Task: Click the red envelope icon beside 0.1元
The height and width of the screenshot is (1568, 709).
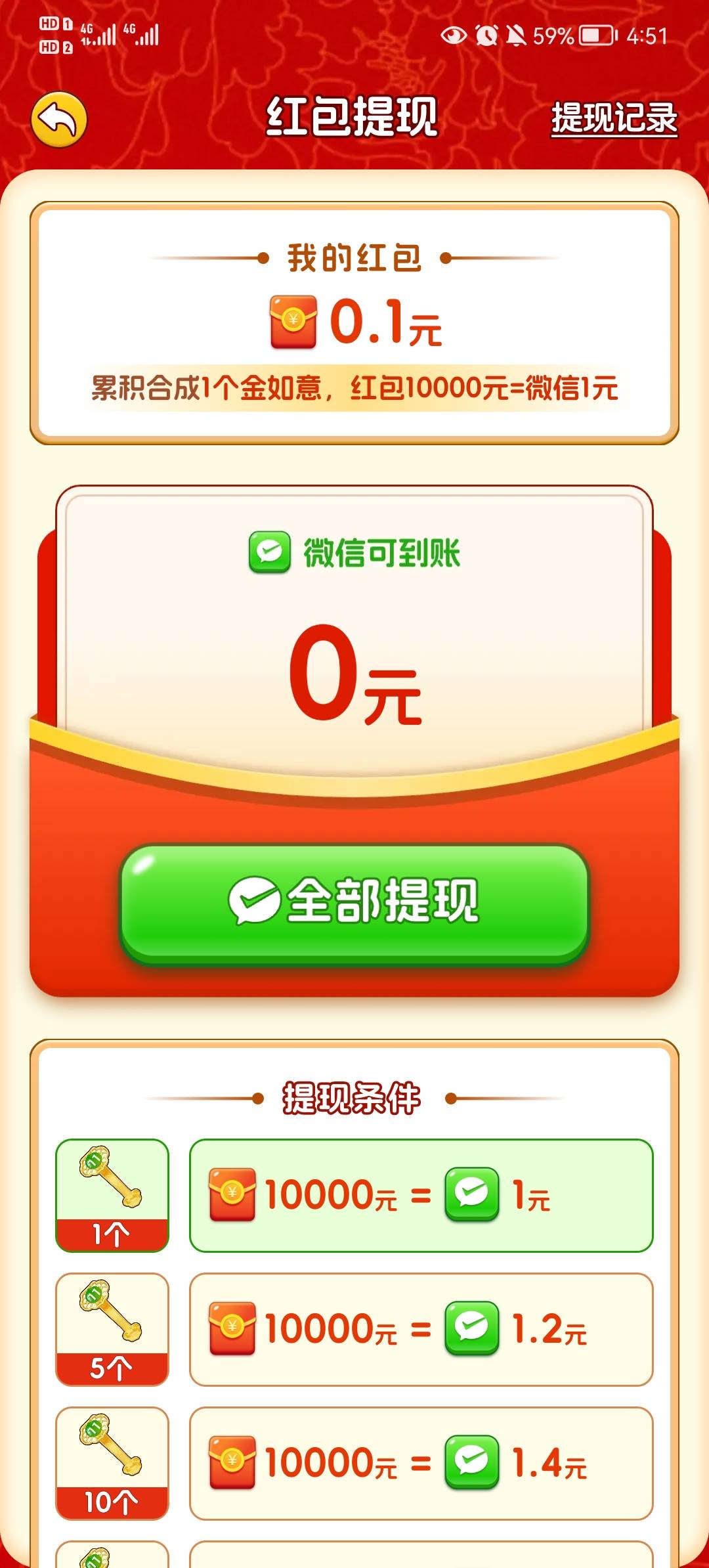Action: (294, 322)
